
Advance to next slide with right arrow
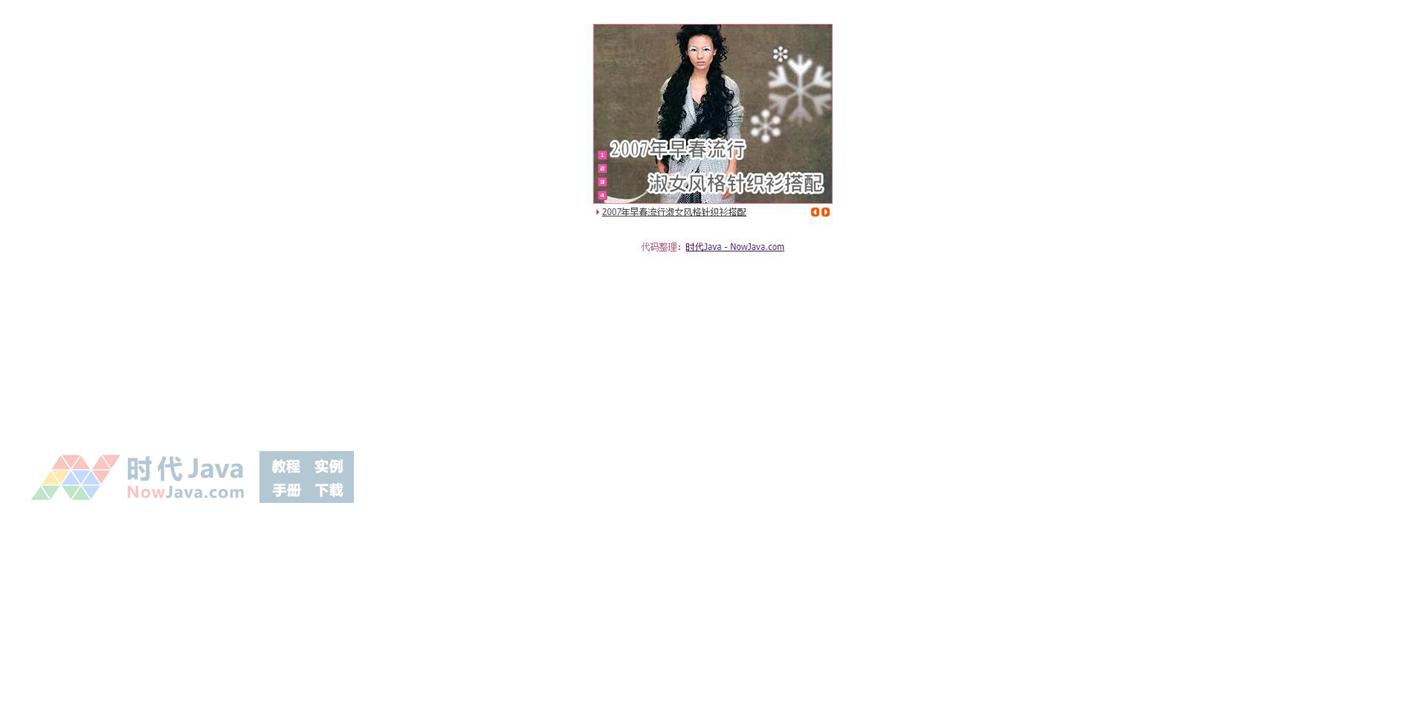coord(826,212)
